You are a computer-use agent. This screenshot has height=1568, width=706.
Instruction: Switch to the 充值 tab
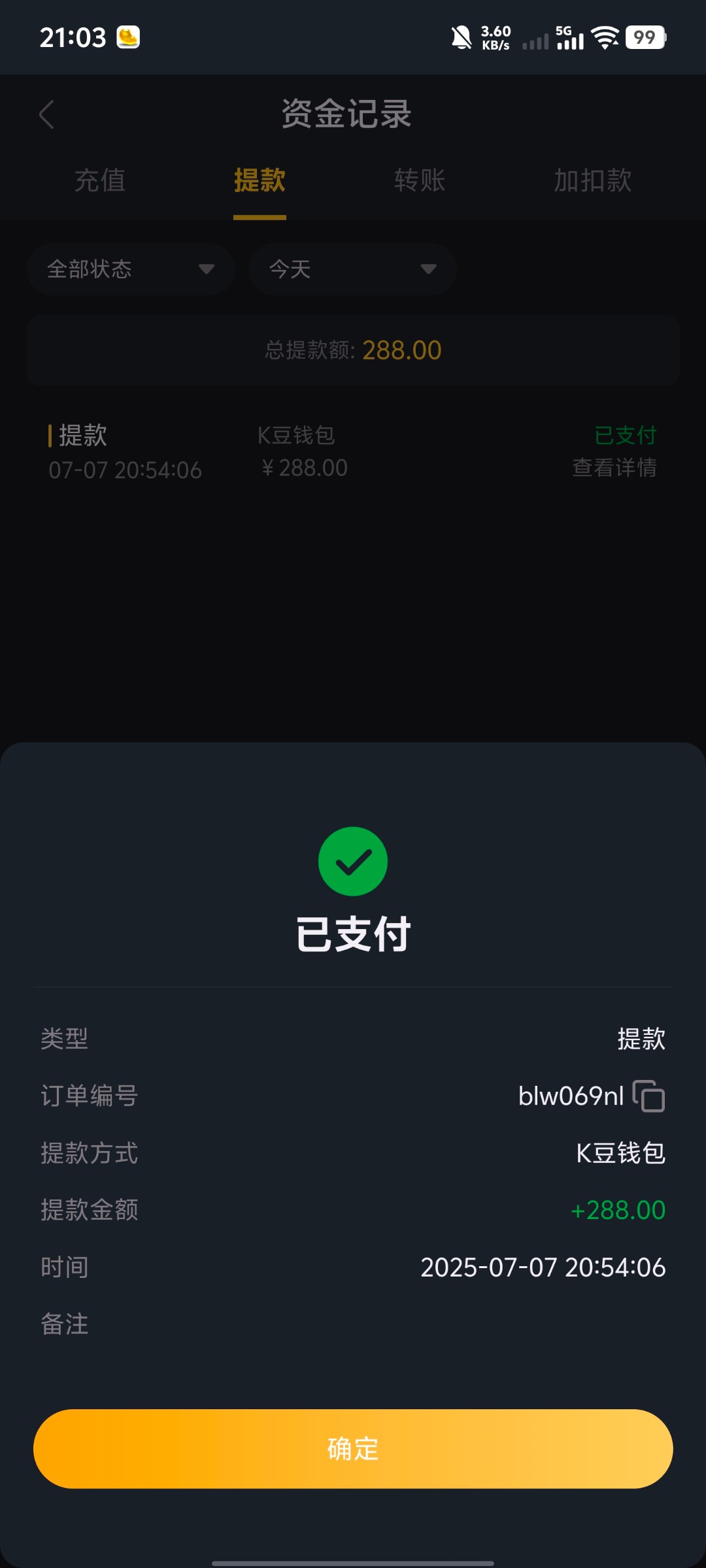tap(99, 180)
